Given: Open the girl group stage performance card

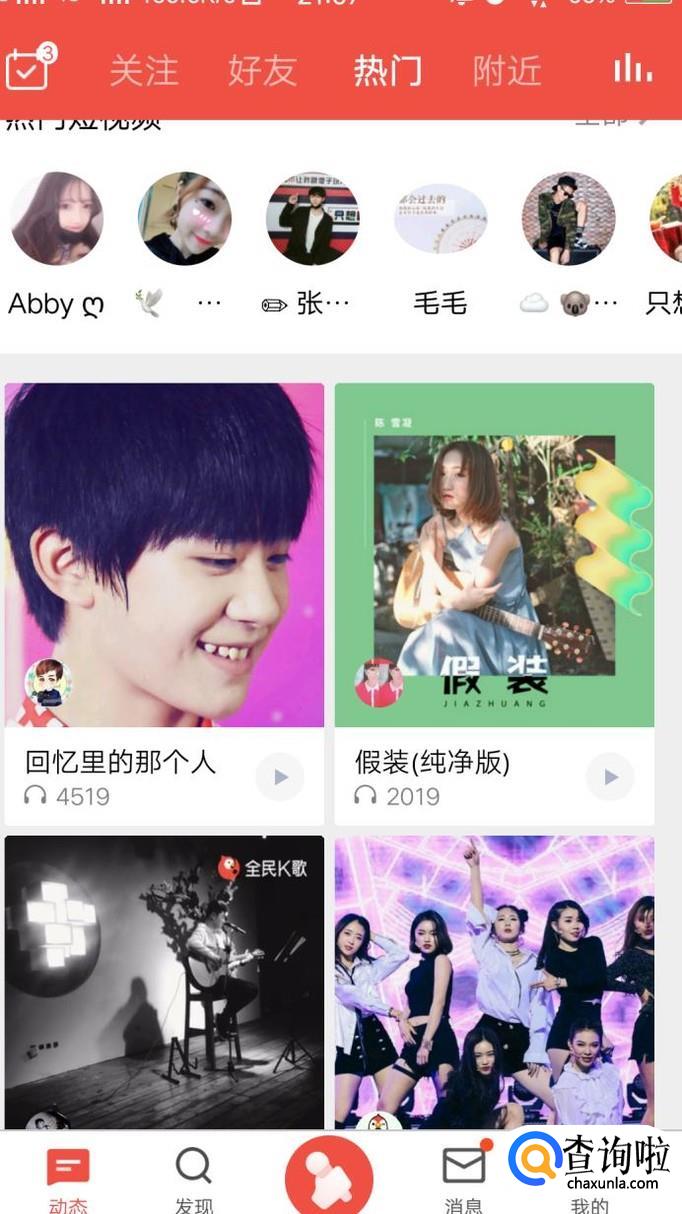Looking at the screenshot, I should click(x=494, y=982).
